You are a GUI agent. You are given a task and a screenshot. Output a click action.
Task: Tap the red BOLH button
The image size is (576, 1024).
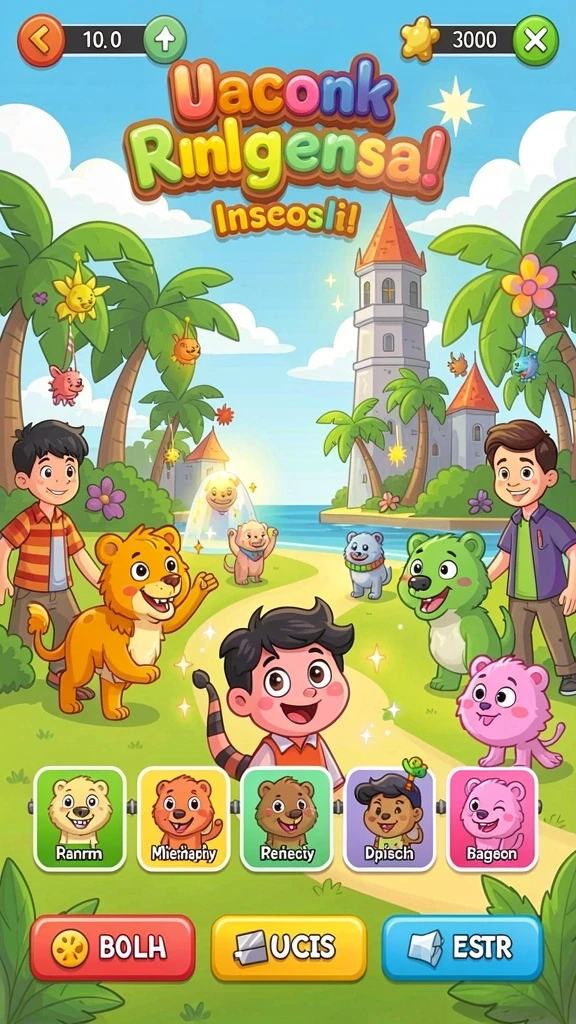(x=113, y=948)
